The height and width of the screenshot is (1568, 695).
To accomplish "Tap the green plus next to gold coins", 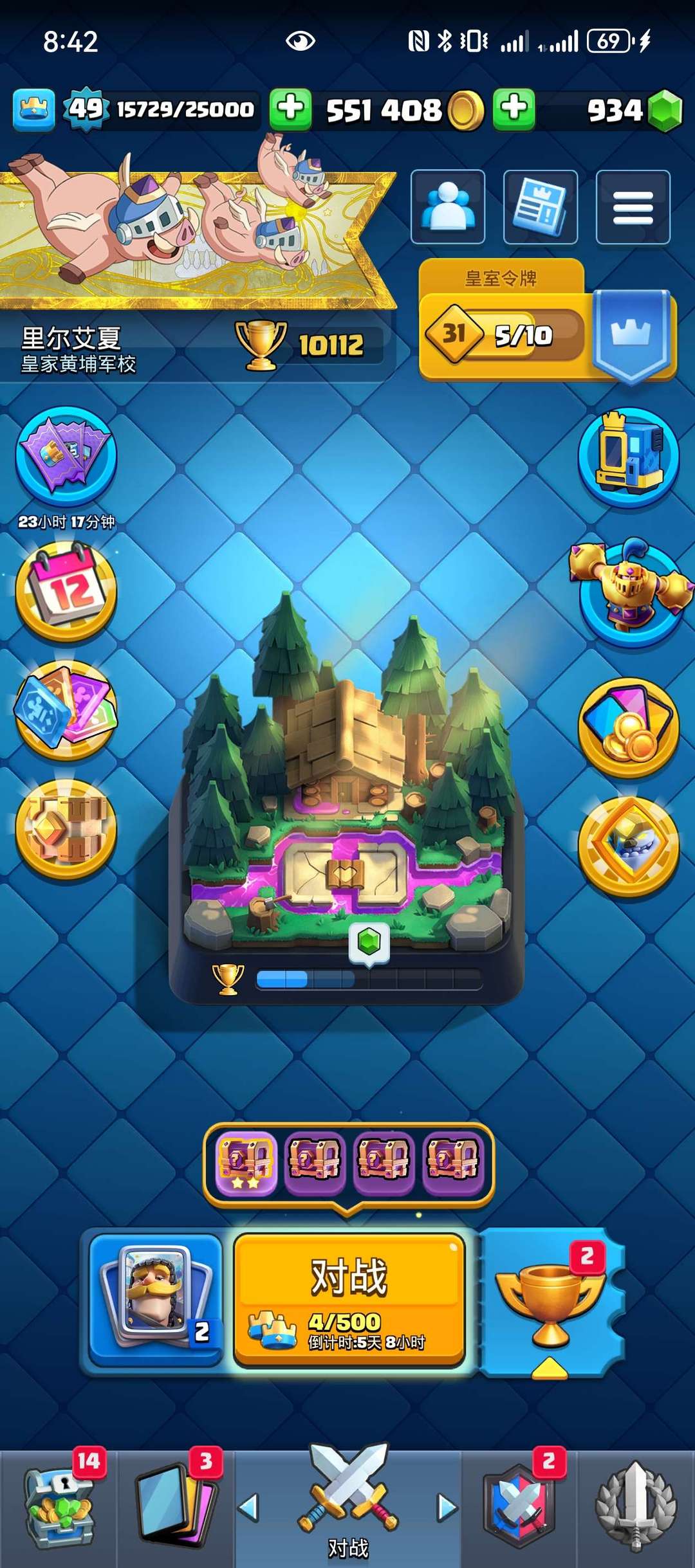I will point(290,109).
